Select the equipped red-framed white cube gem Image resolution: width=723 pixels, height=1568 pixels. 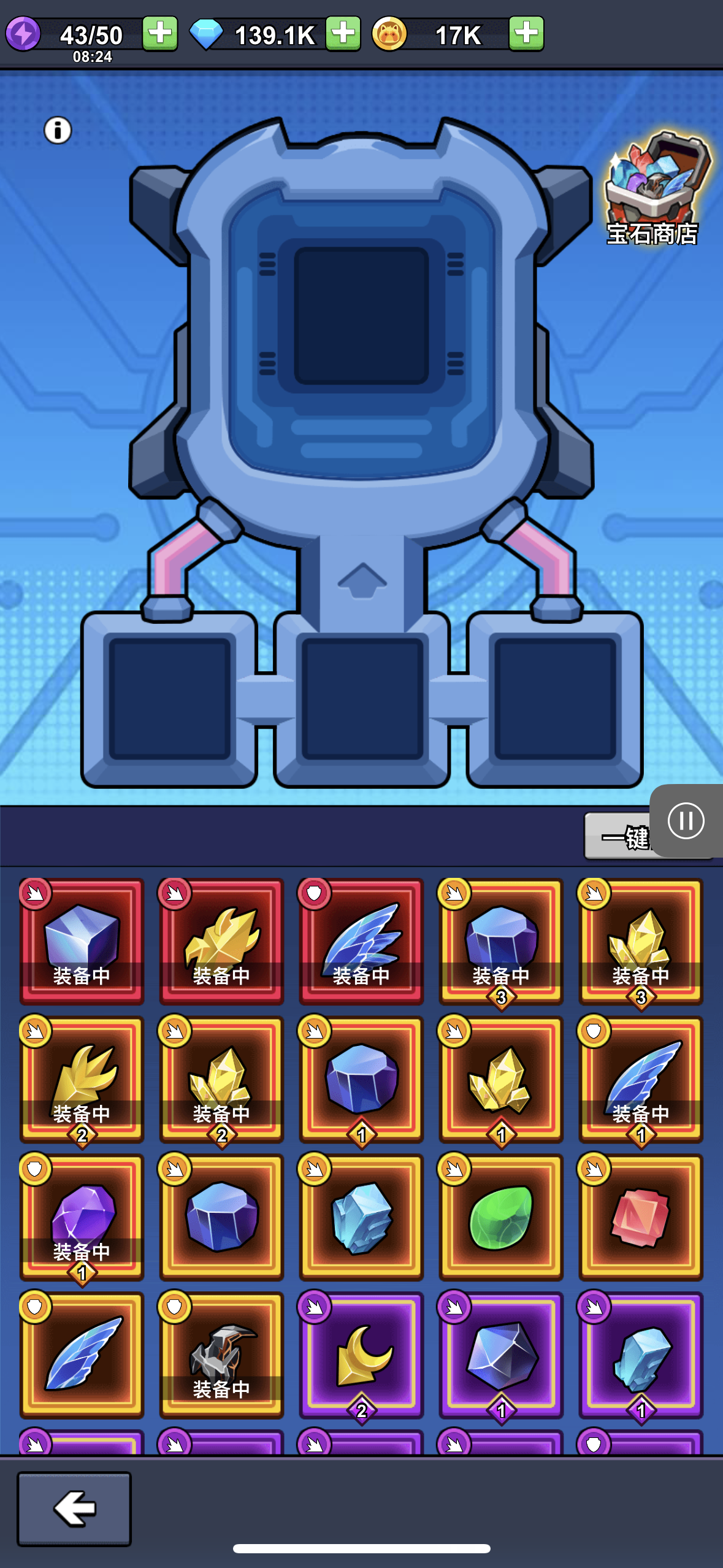tap(82, 942)
